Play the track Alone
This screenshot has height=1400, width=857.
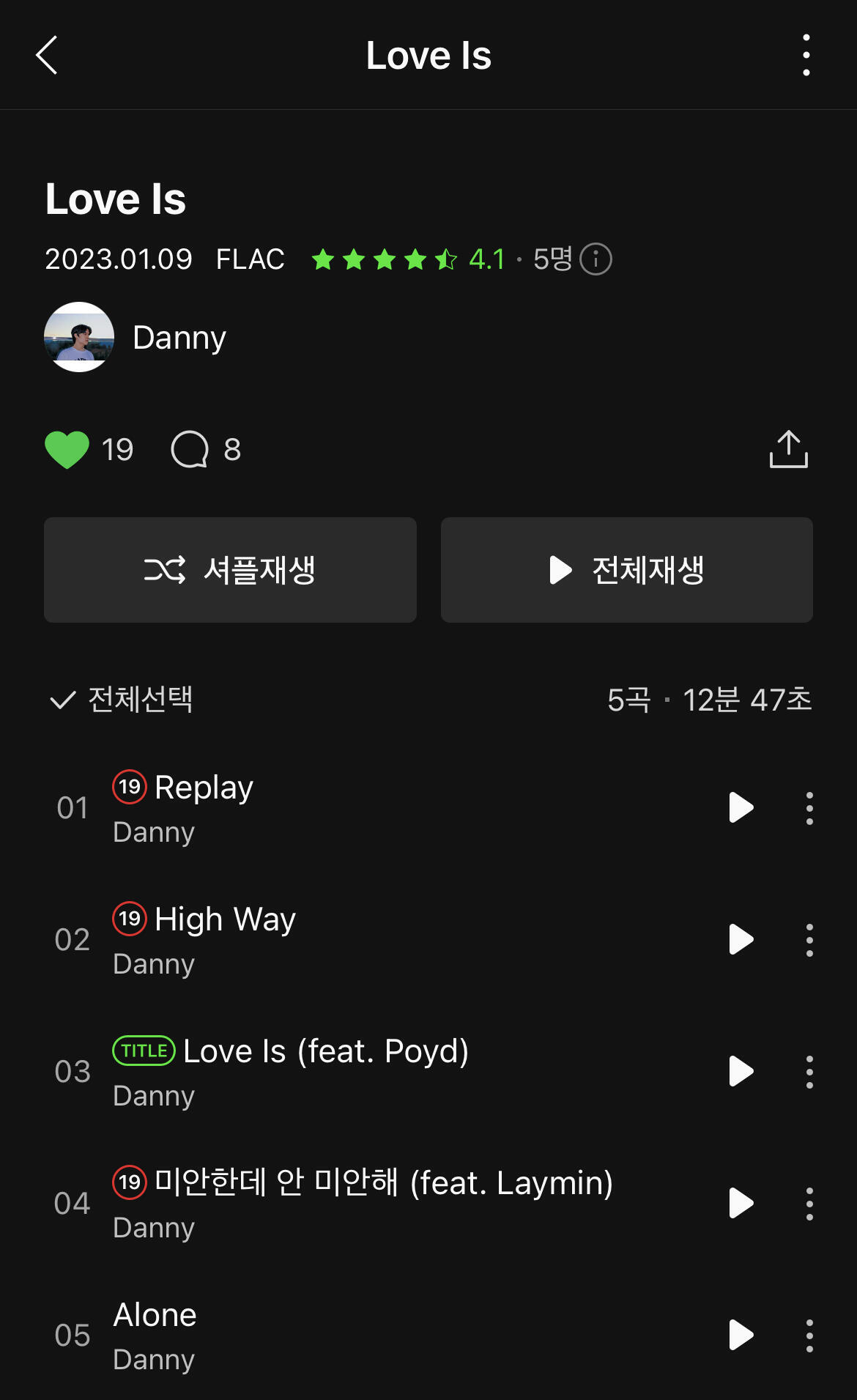(741, 1336)
